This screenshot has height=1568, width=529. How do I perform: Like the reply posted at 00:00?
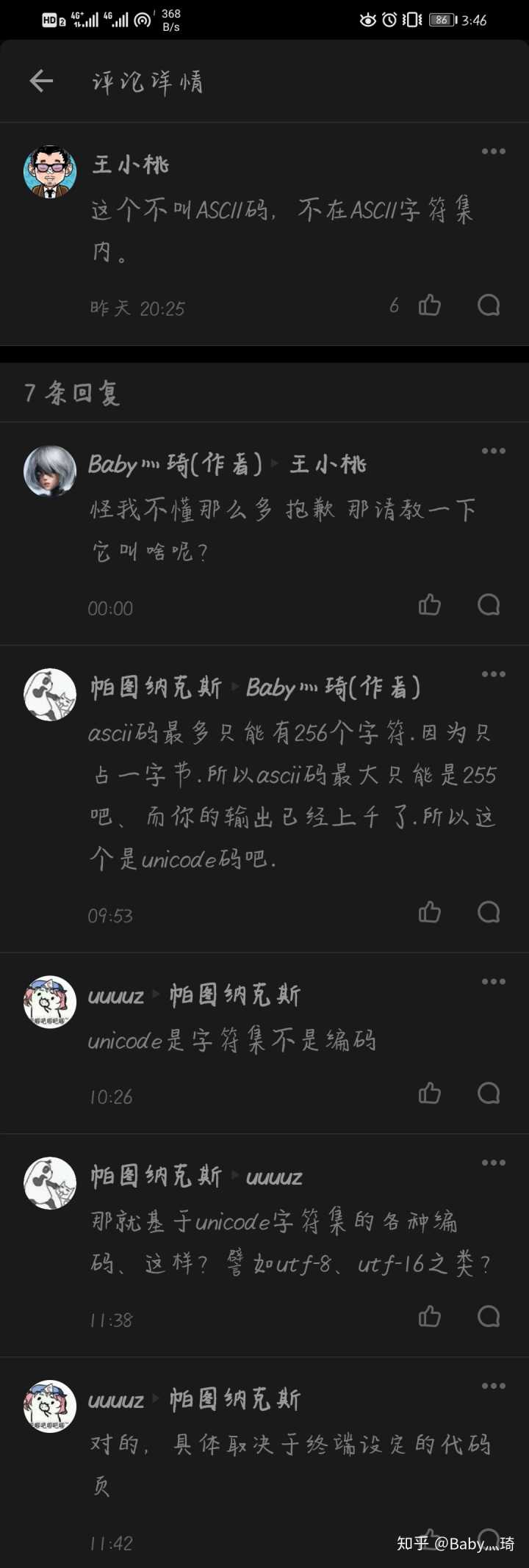coord(430,604)
